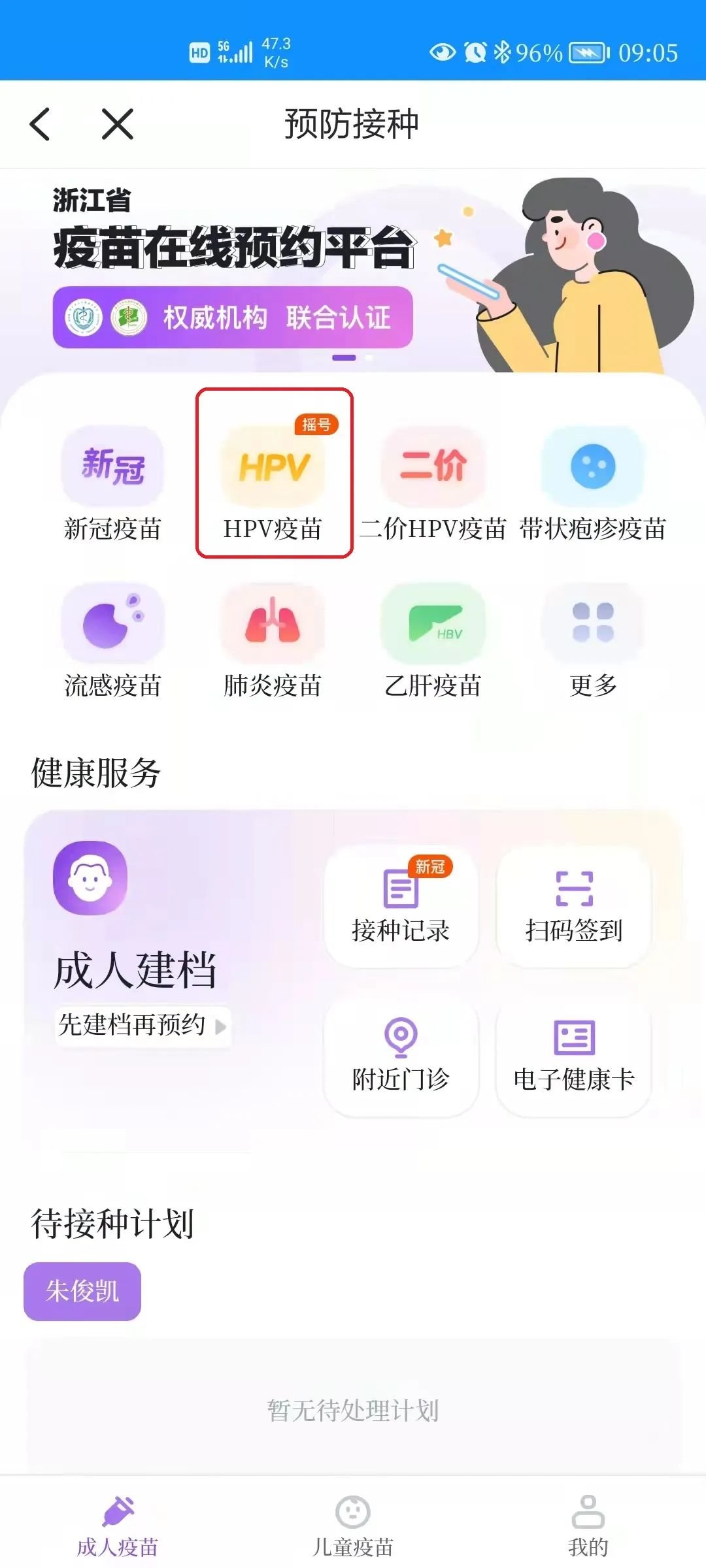Find 附近门诊
This screenshot has width=706, height=1568.
coord(401,1055)
